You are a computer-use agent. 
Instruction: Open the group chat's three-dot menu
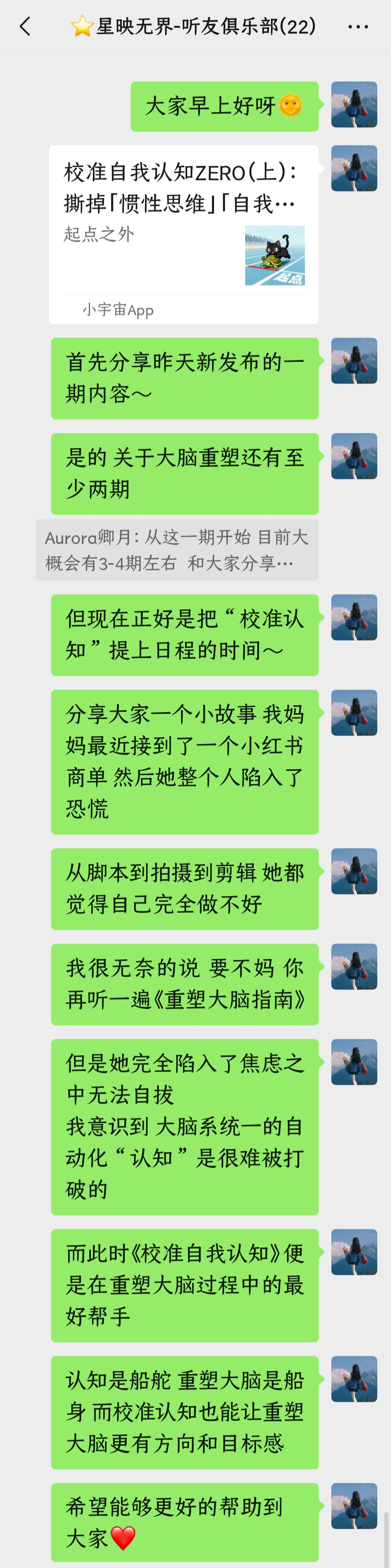[x=357, y=27]
